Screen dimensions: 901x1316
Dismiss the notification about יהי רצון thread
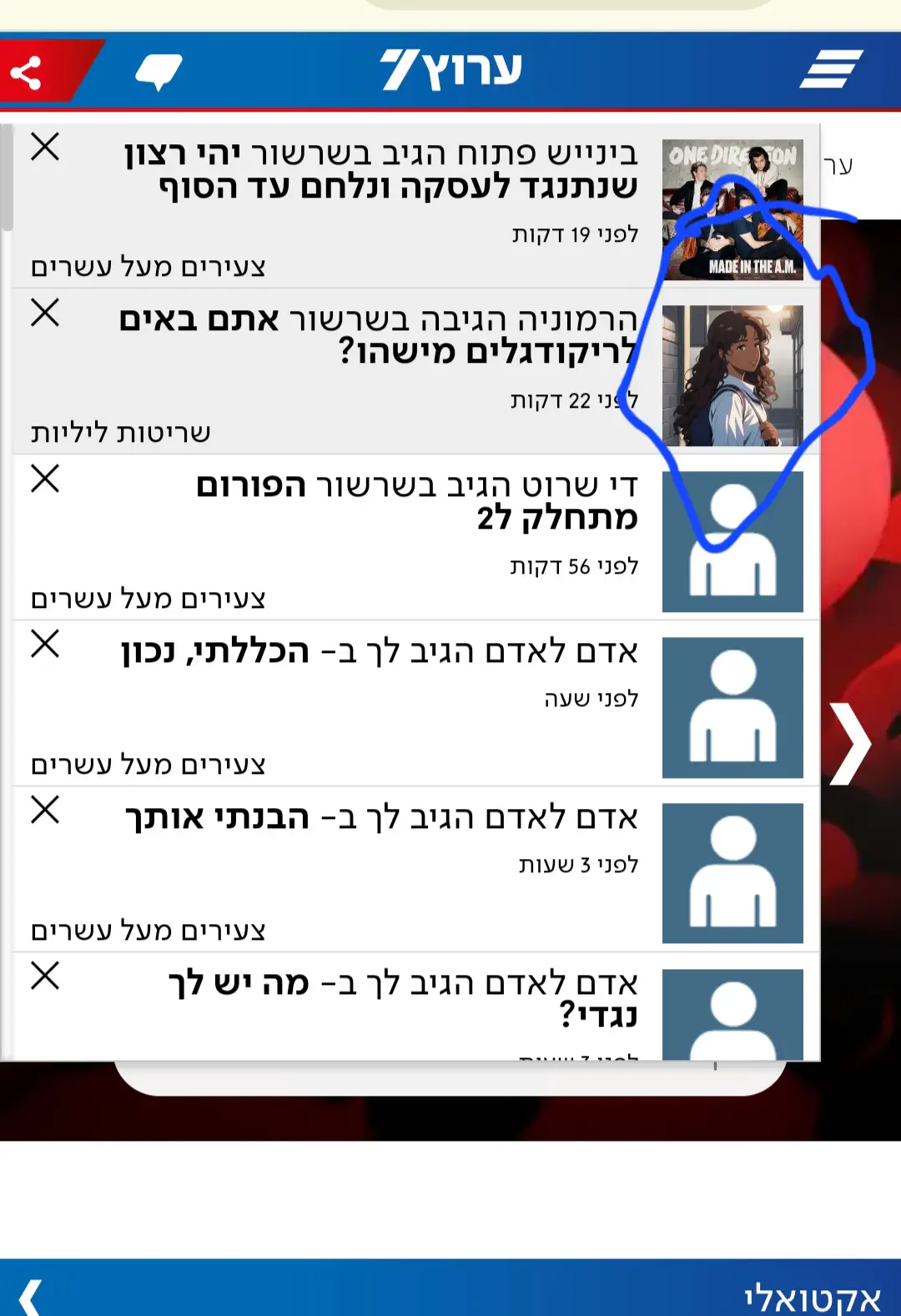[45, 147]
